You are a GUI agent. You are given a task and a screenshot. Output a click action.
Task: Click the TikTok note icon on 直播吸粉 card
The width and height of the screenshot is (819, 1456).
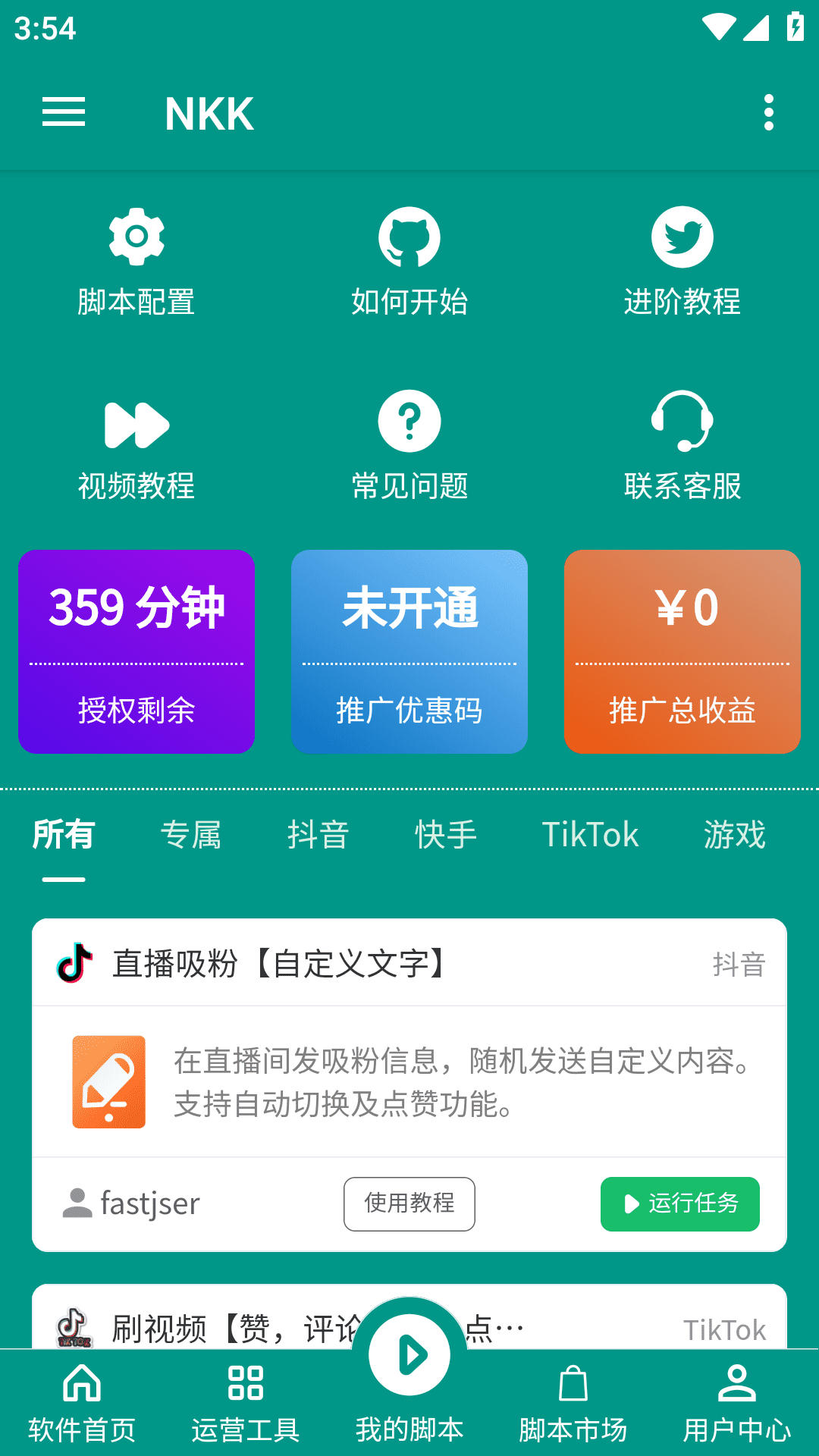pyautogui.click(x=74, y=964)
